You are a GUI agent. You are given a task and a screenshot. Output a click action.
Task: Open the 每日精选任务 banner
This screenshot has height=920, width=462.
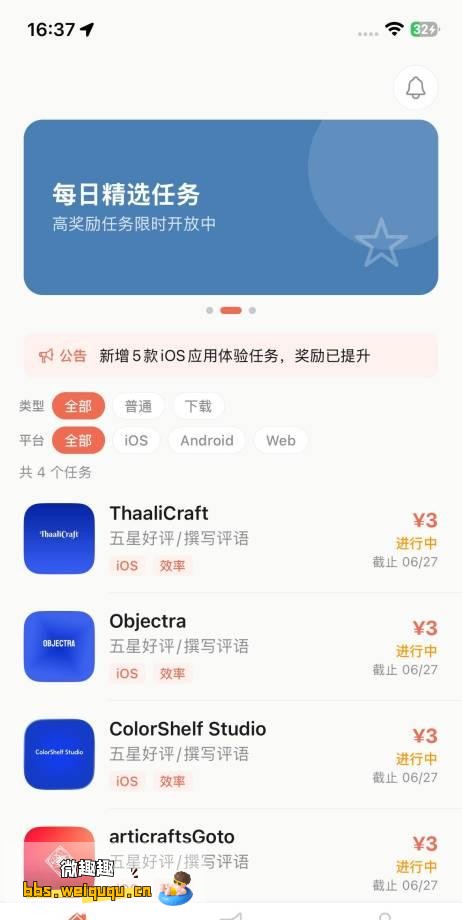coord(231,207)
